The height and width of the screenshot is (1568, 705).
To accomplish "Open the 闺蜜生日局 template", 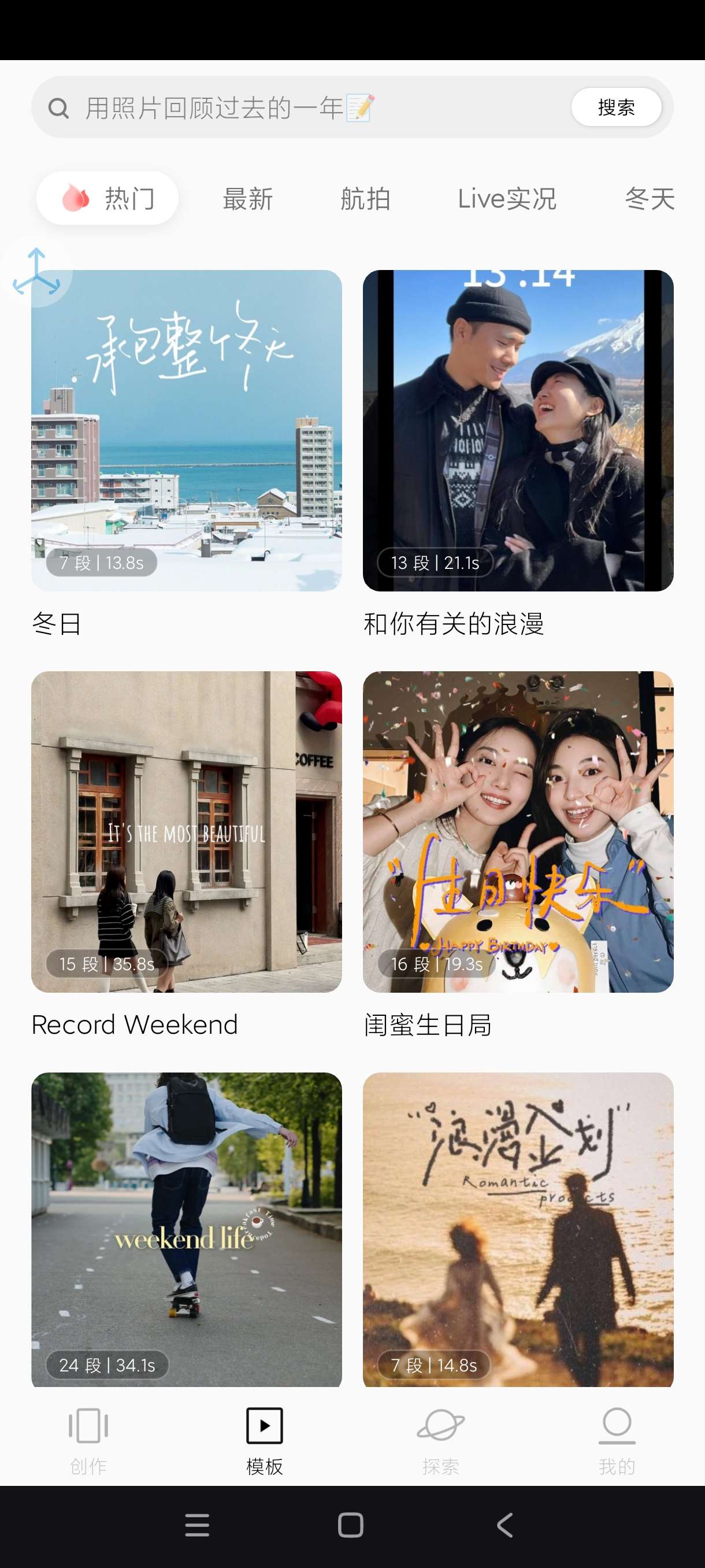I will coord(518,831).
